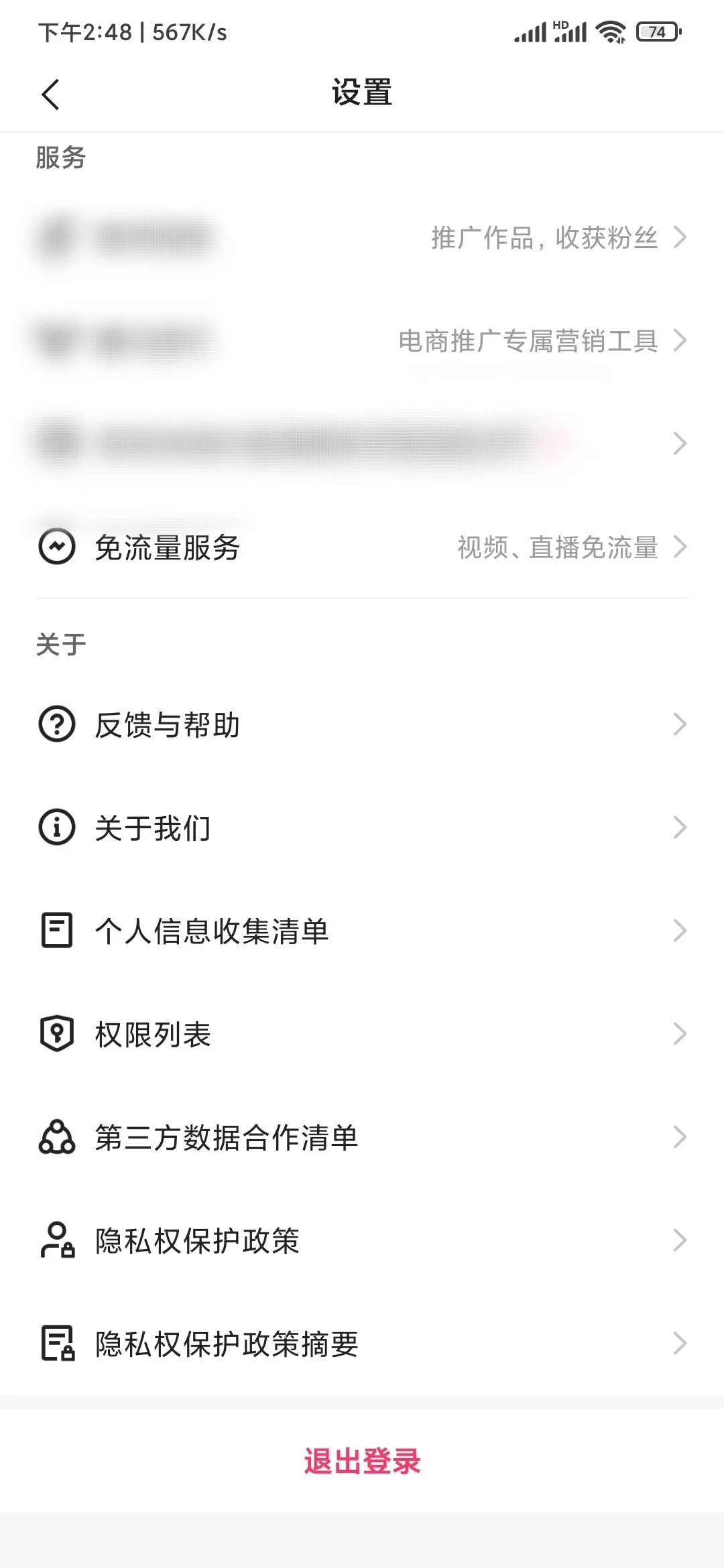Expand the 电商推广专属营销工具 row chevron

681,342
